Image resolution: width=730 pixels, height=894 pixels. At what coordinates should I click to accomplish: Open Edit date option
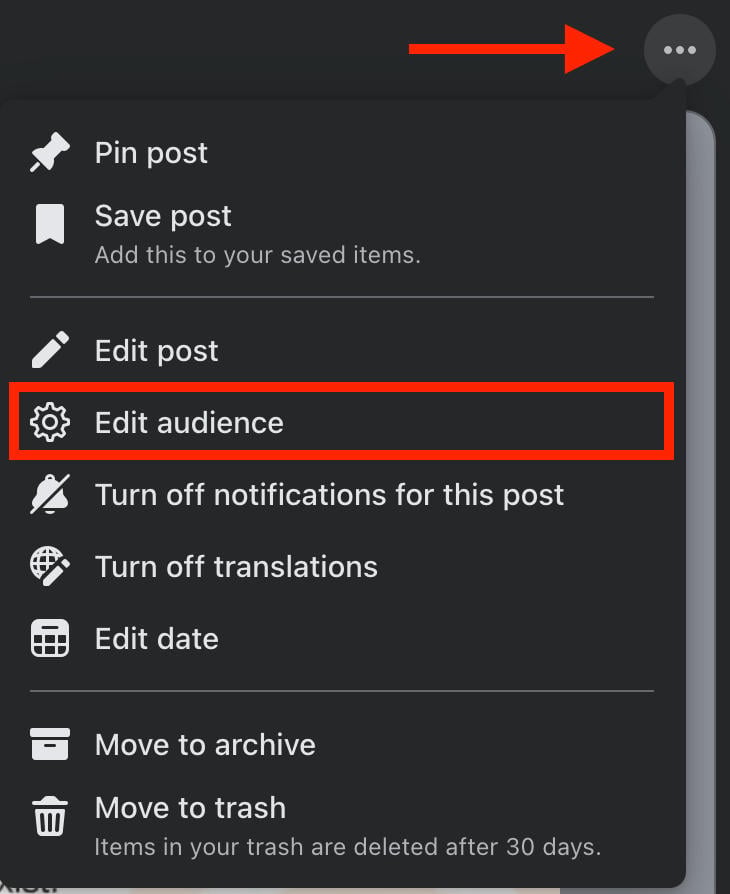click(x=342, y=638)
